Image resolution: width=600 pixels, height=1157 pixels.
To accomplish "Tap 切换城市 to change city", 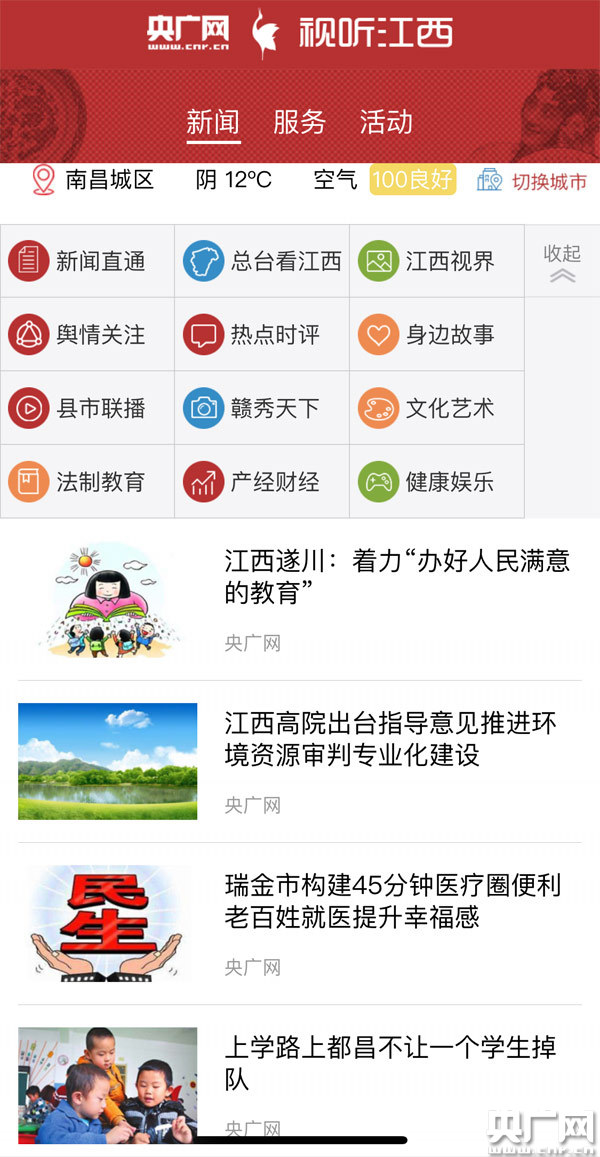I will 534,182.
